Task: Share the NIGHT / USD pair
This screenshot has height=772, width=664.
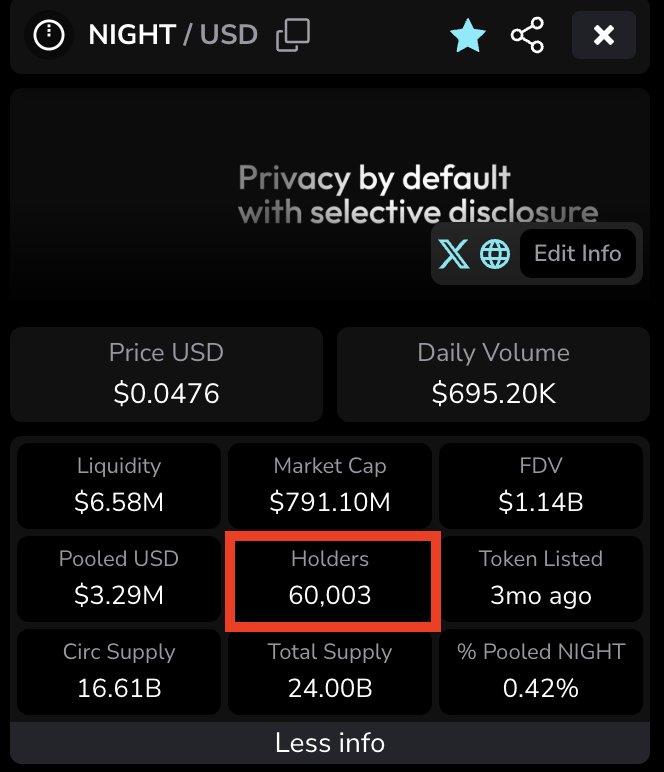Action: click(x=527, y=36)
